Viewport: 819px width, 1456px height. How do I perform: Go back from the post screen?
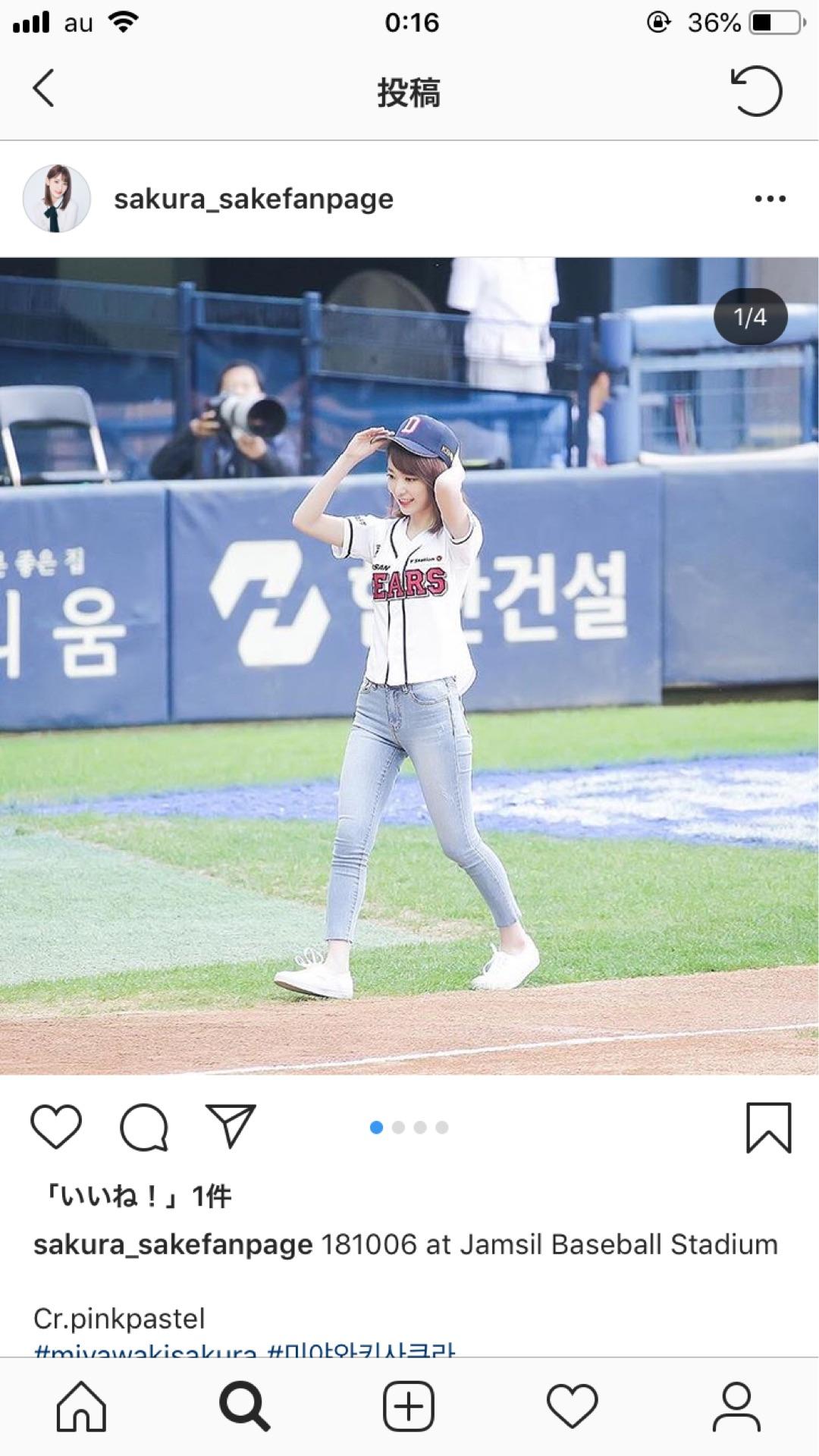point(44,89)
